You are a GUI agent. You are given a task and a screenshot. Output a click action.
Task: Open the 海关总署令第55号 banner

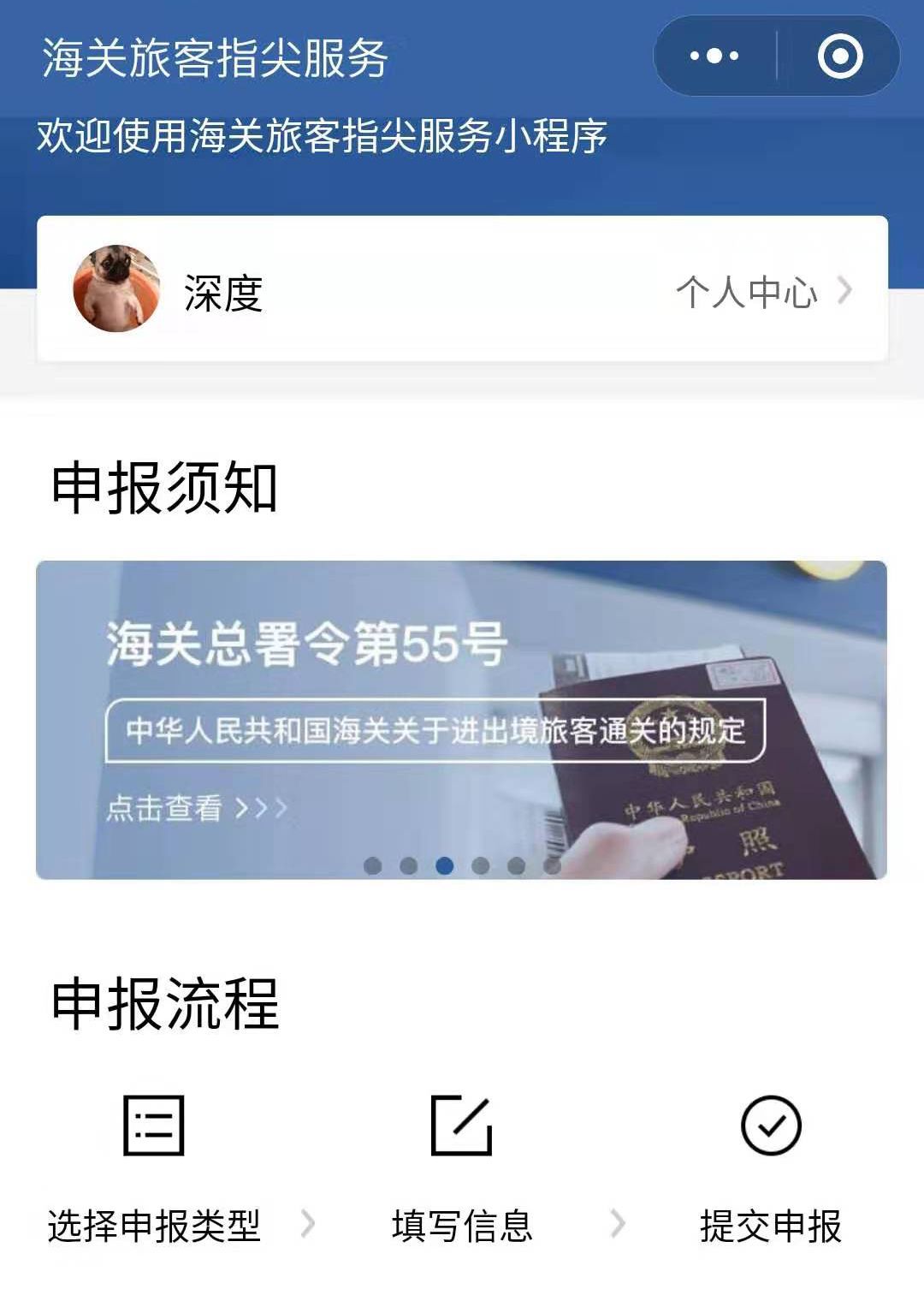[460, 719]
